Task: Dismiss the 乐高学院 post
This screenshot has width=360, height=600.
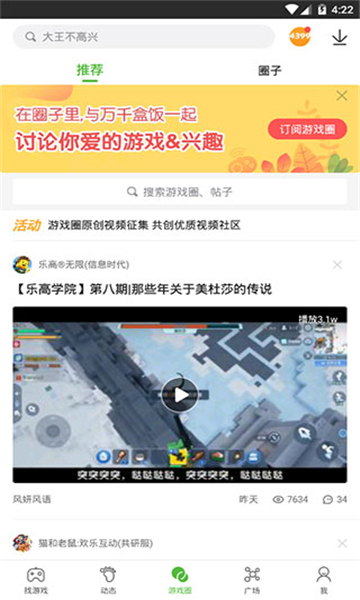Action: [337, 264]
